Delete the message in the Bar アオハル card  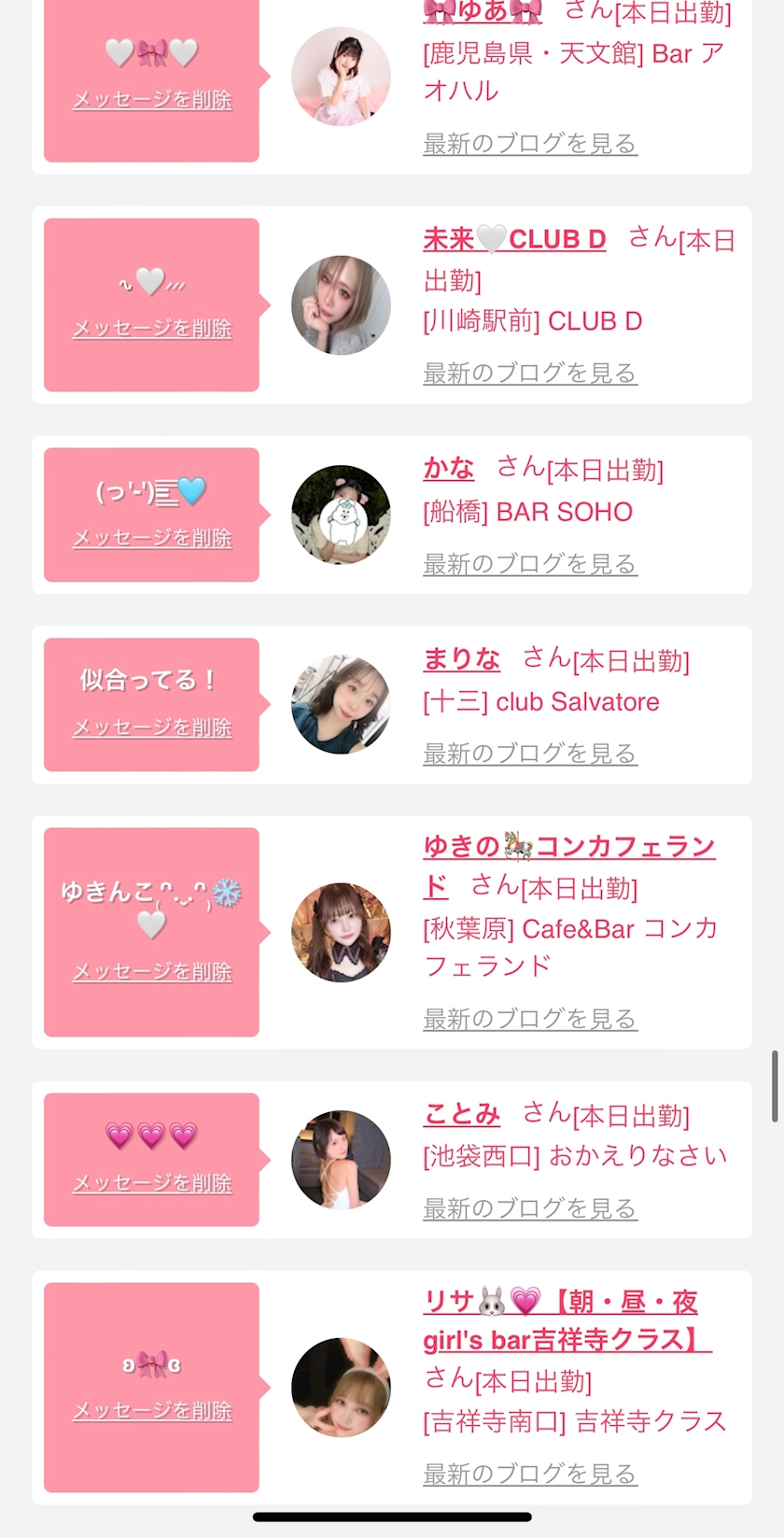click(152, 100)
